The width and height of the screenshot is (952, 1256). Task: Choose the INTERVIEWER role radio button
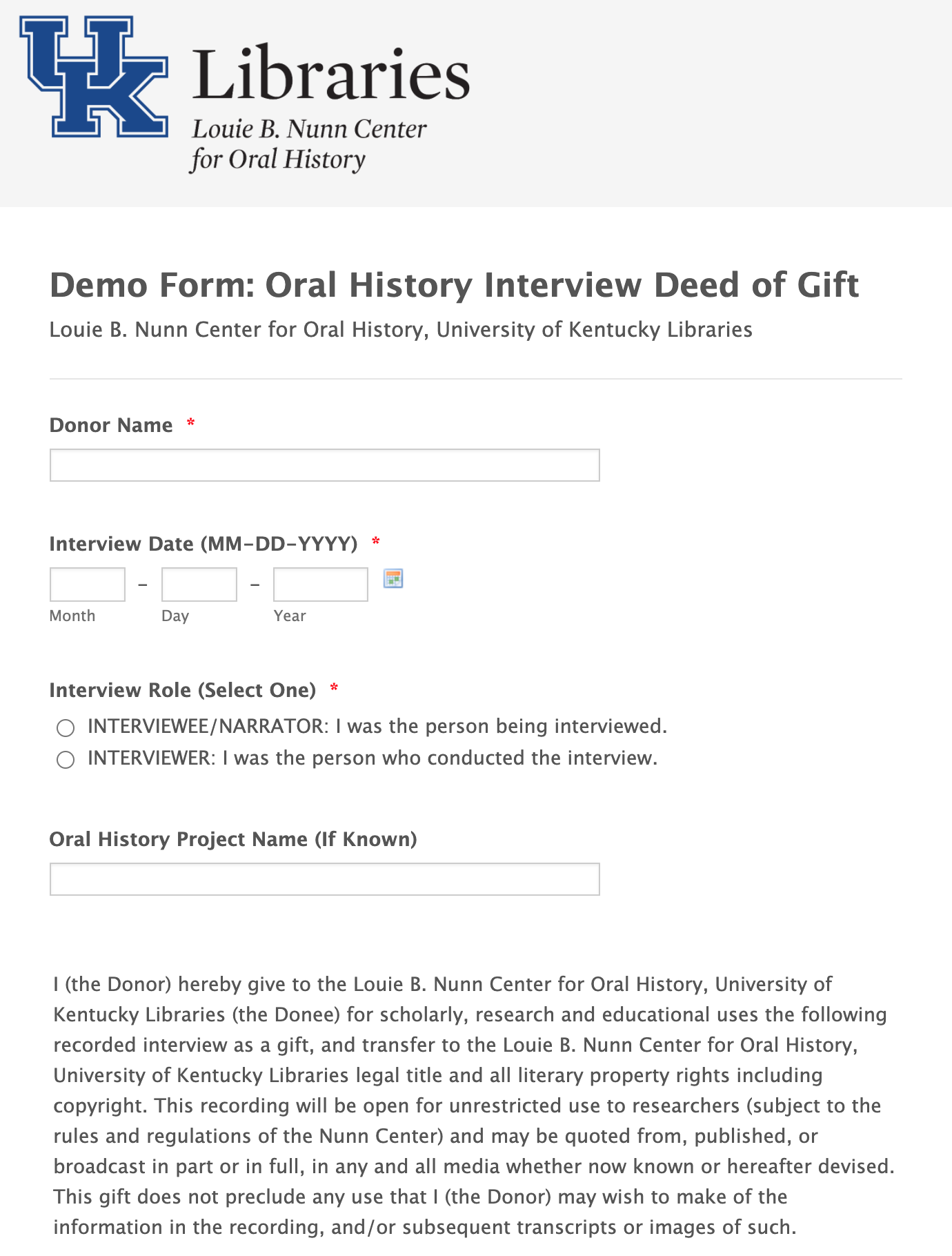(66, 760)
